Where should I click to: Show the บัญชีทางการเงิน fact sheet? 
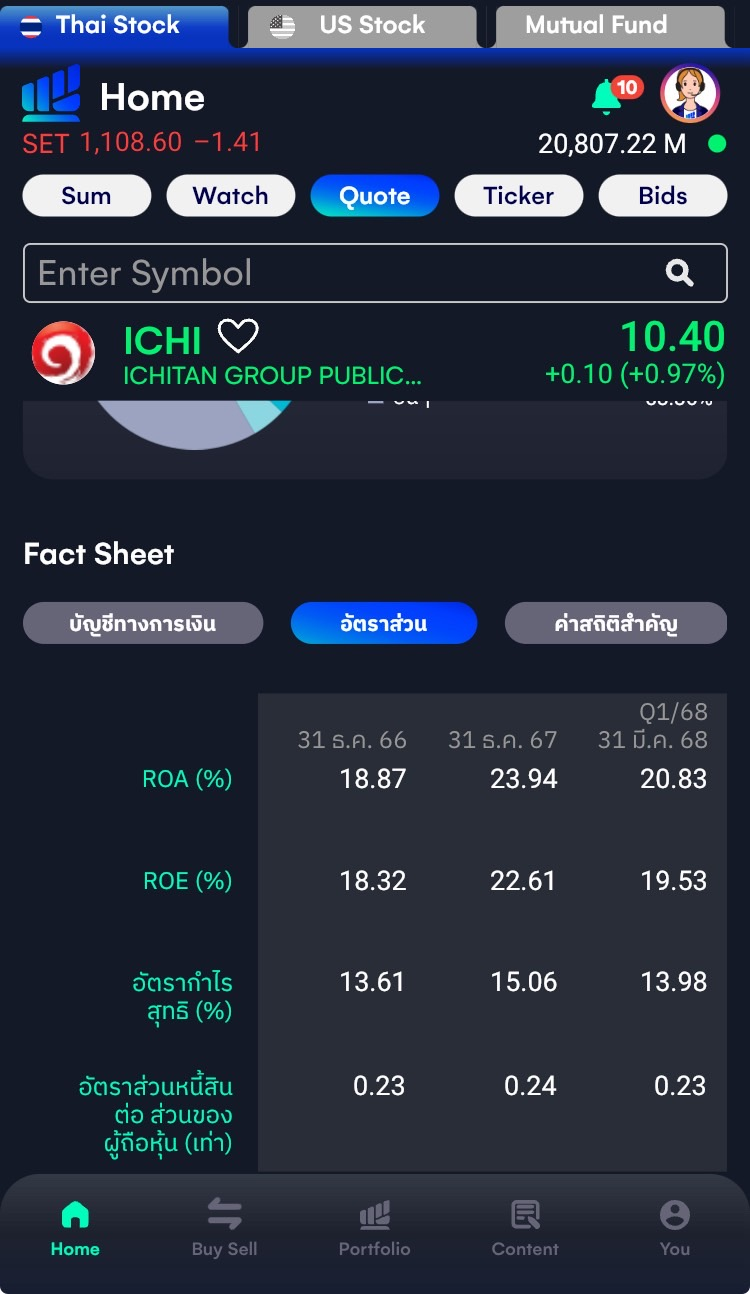pyautogui.click(x=143, y=623)
